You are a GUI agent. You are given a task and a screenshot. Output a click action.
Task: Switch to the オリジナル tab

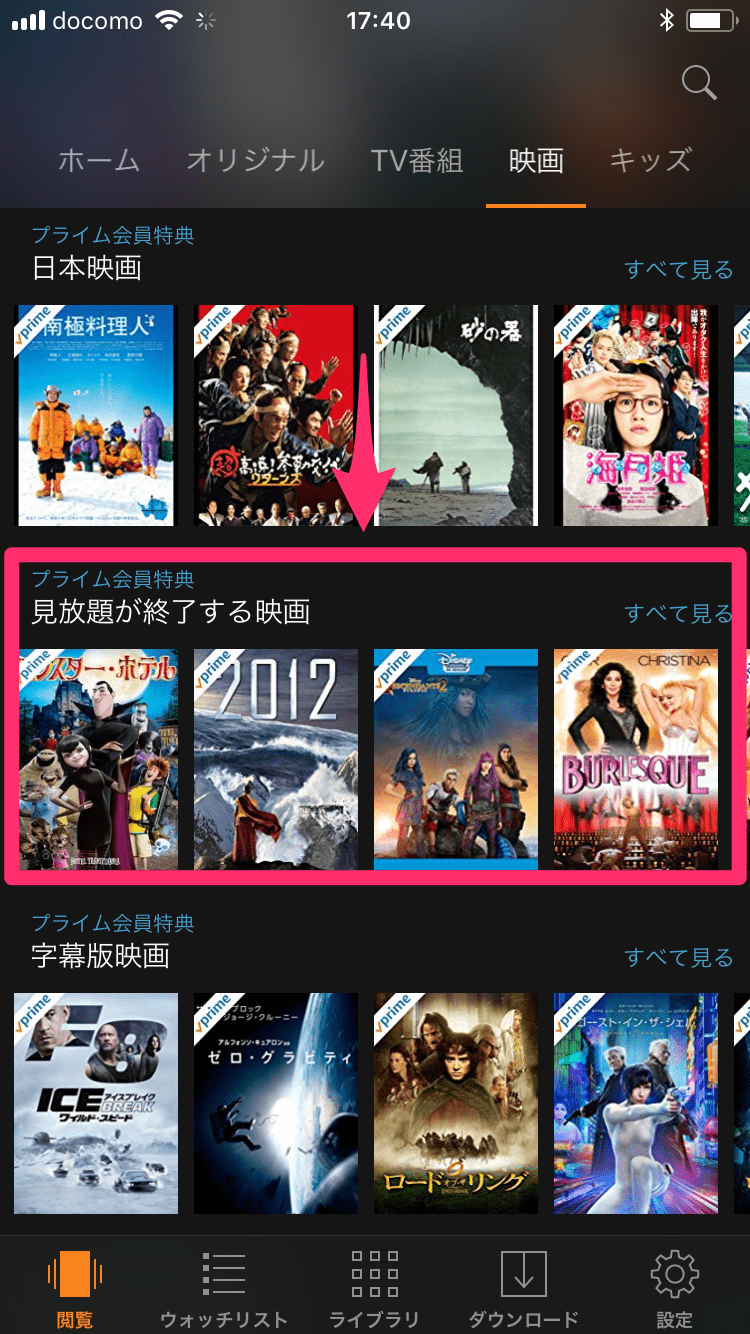pyautogui.click(x=255, y=161)
